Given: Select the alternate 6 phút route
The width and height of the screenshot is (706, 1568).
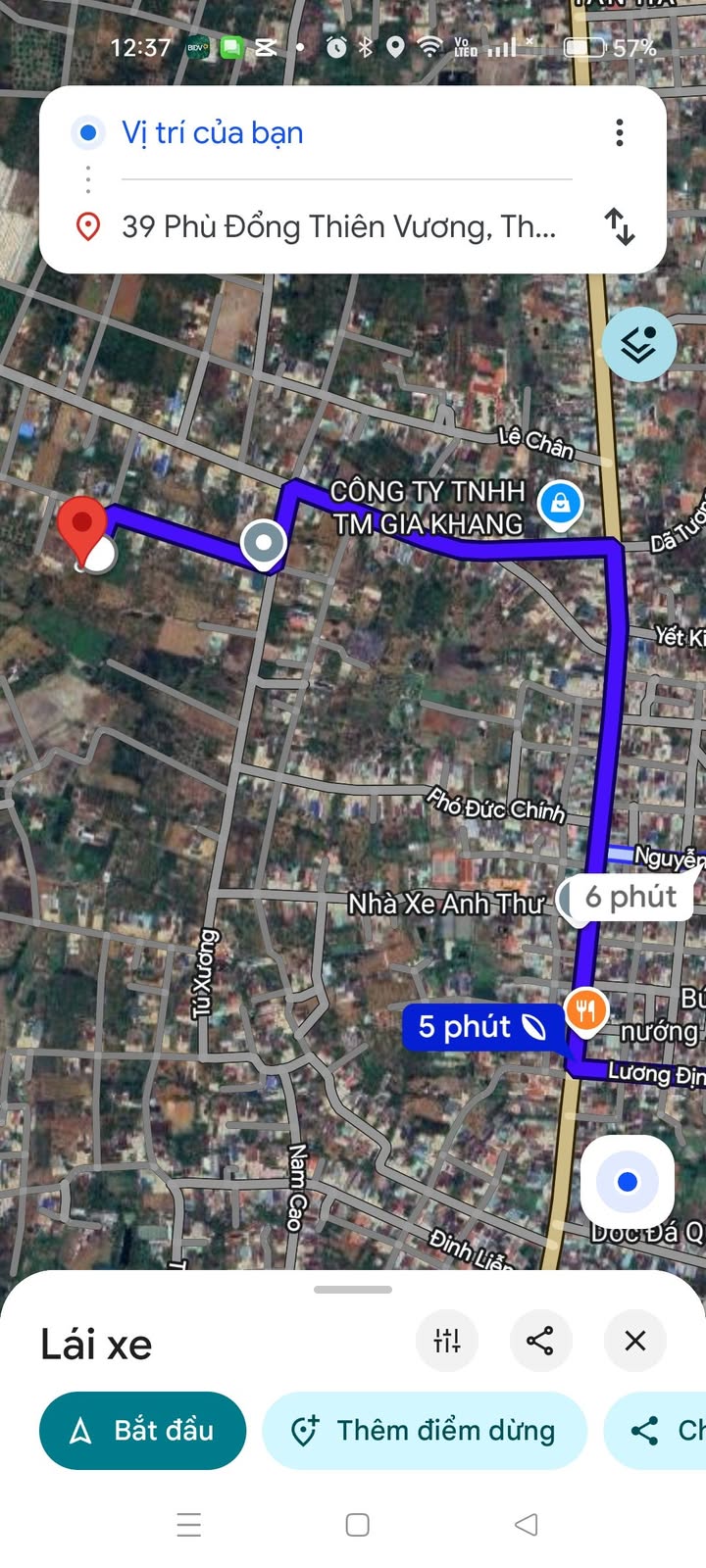Looking at the screenshot, I should coord(630,897).
